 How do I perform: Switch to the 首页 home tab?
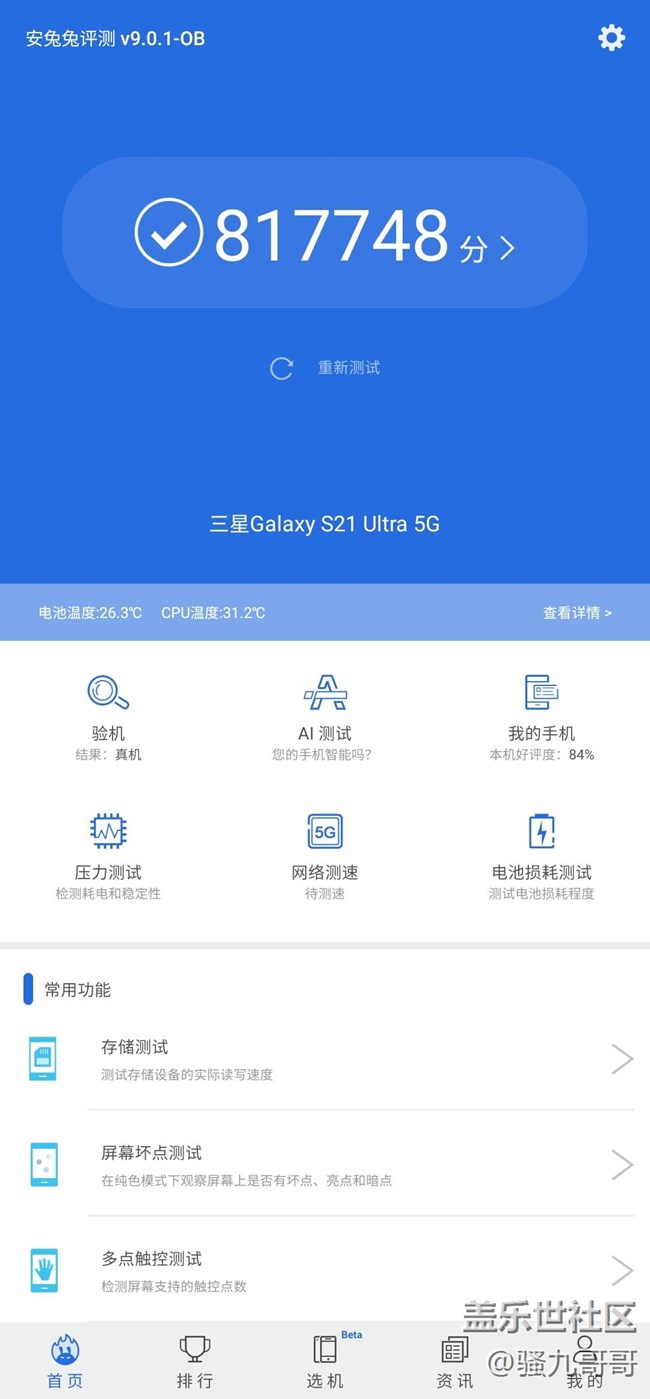pos(66,1362)
